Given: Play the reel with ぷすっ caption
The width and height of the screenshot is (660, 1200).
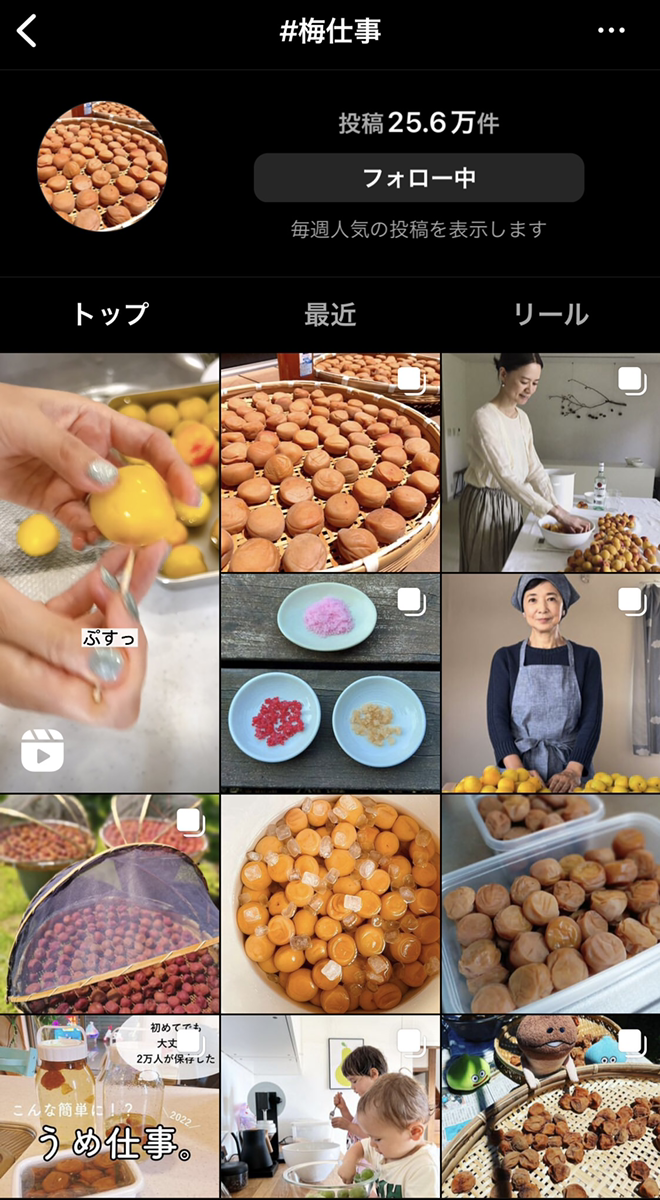Looking at the screenshot, I should point(109,572).
